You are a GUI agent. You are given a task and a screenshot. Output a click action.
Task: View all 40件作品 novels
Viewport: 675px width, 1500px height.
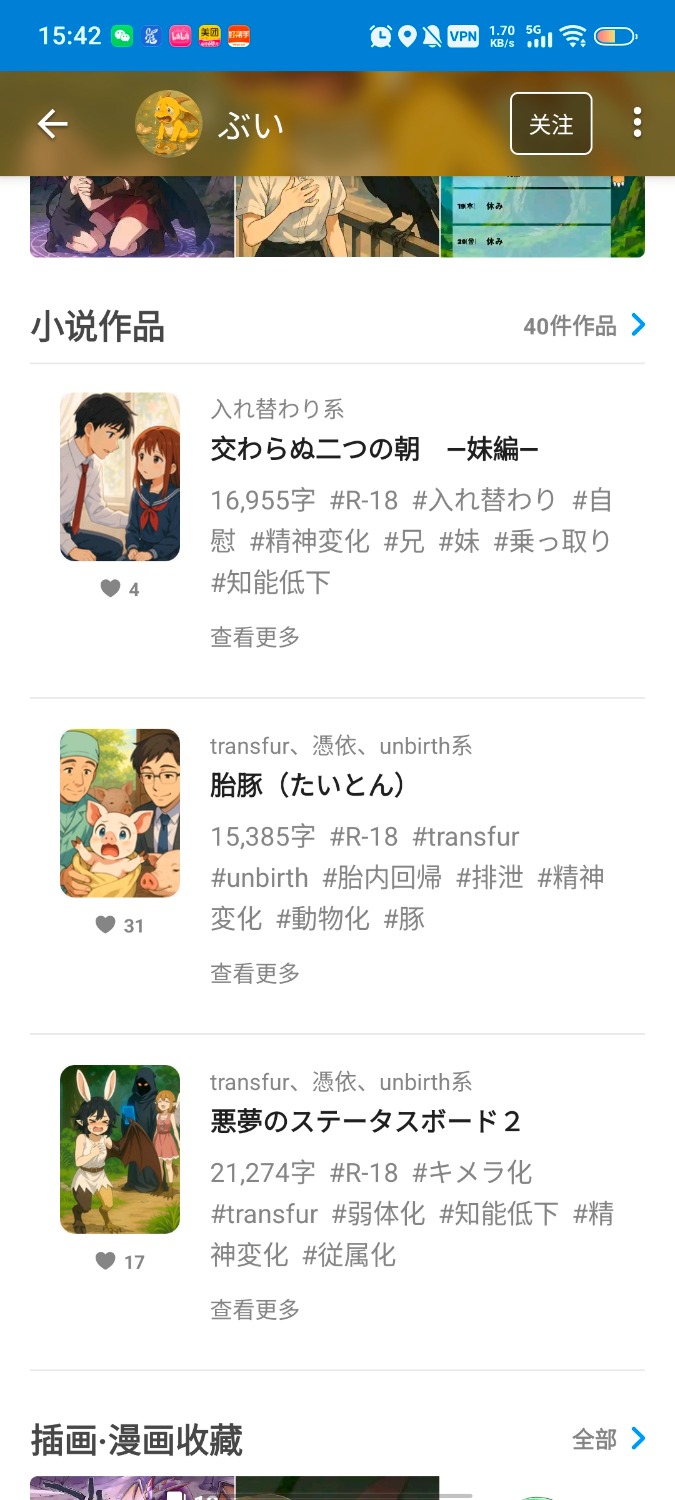(585, 326)
